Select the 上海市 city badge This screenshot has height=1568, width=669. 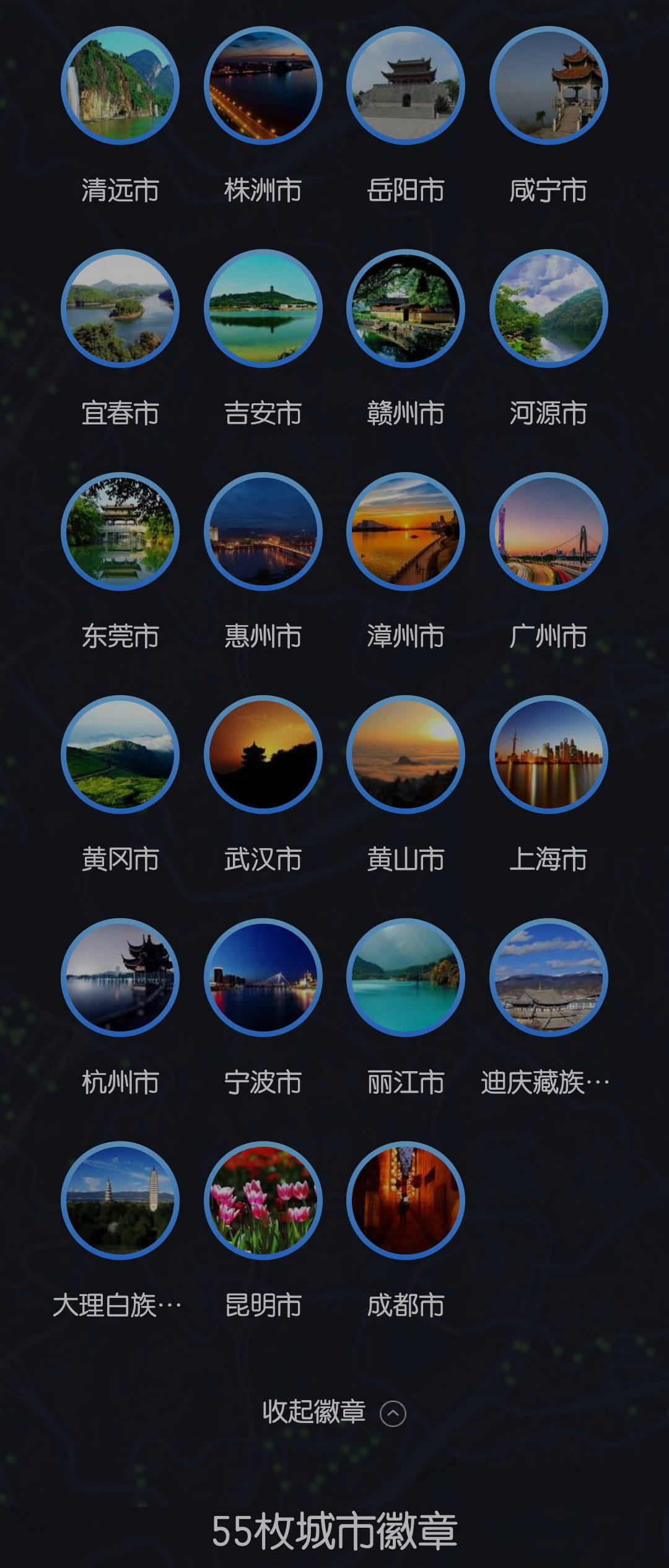point(548,755)
